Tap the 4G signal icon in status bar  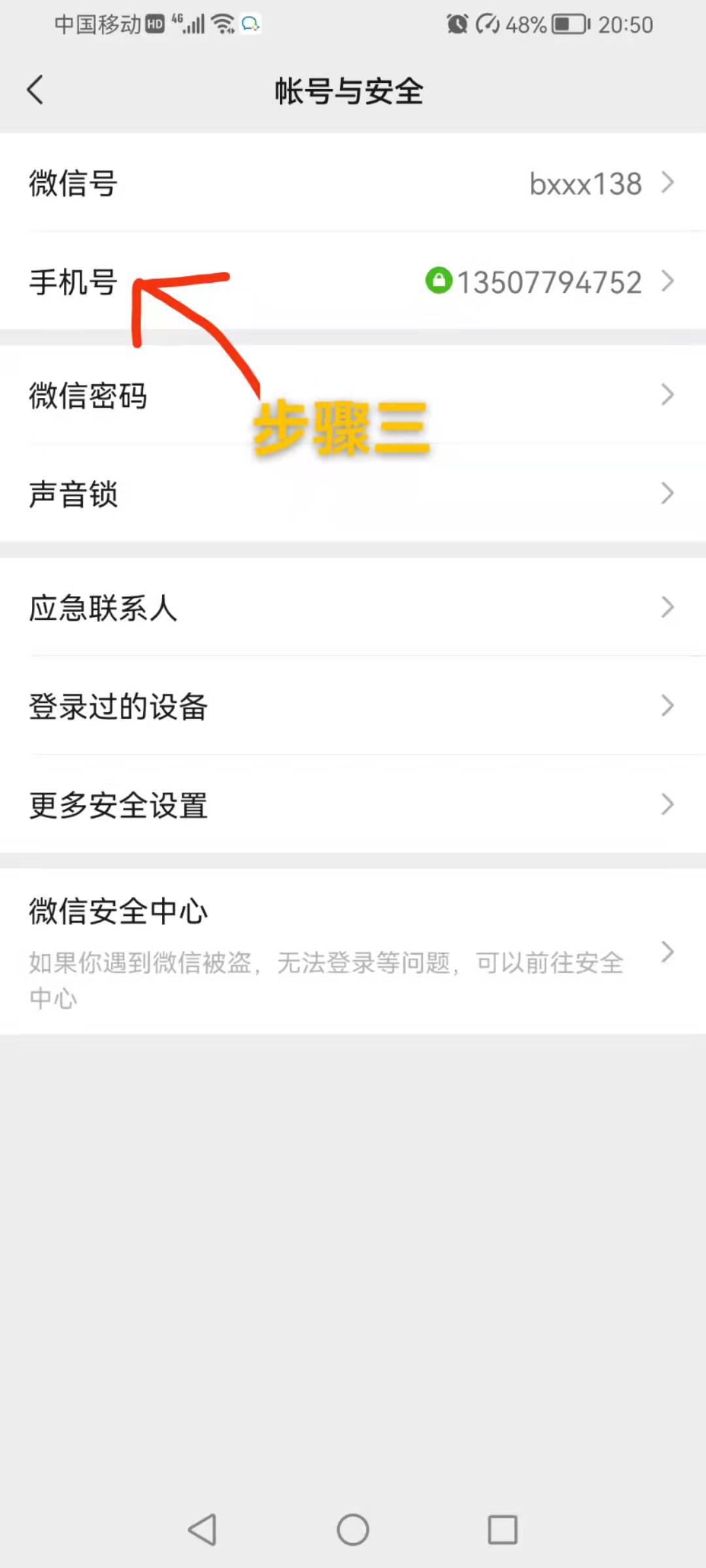pos(190,23)
